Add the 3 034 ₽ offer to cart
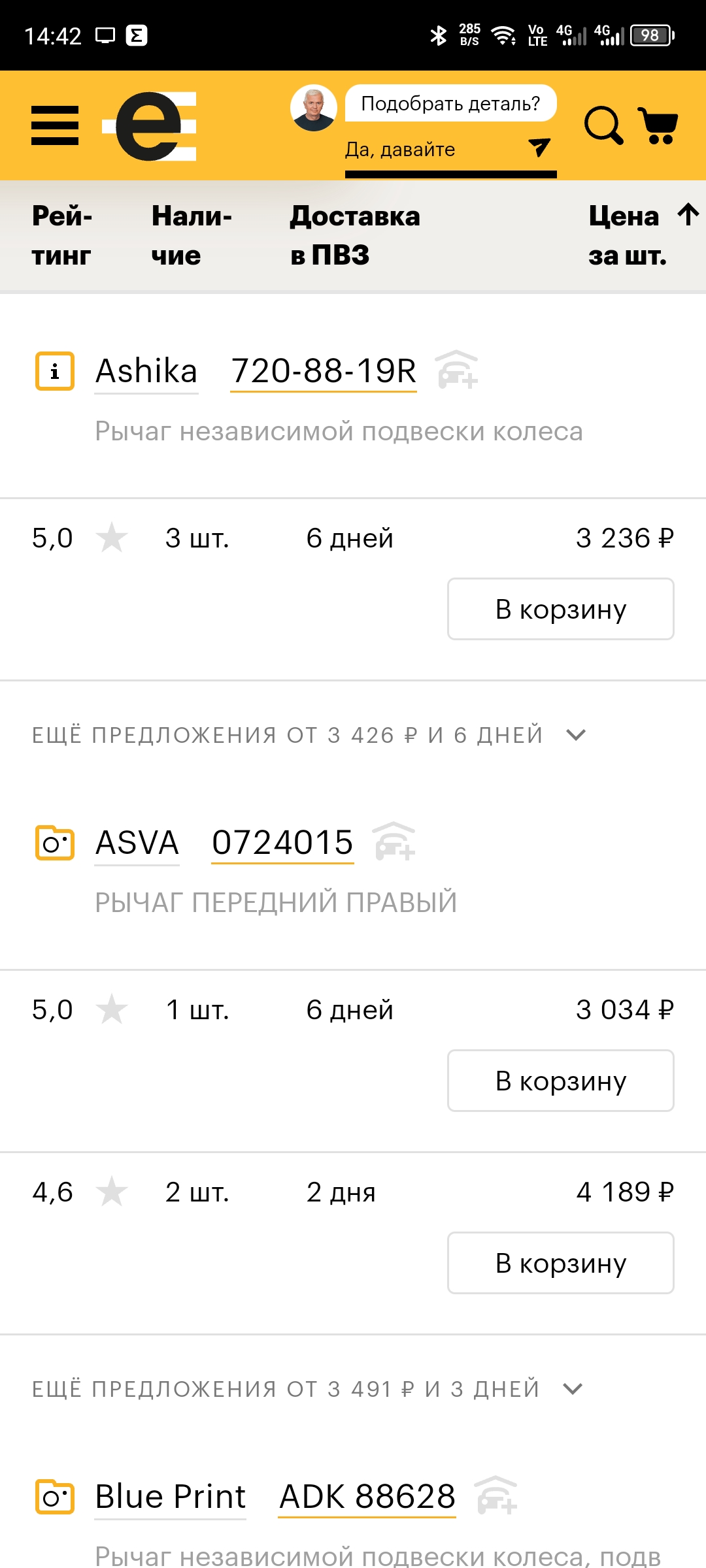Image resolution: width=706 pixels, height=1568 pixels. click(560, 1081)
